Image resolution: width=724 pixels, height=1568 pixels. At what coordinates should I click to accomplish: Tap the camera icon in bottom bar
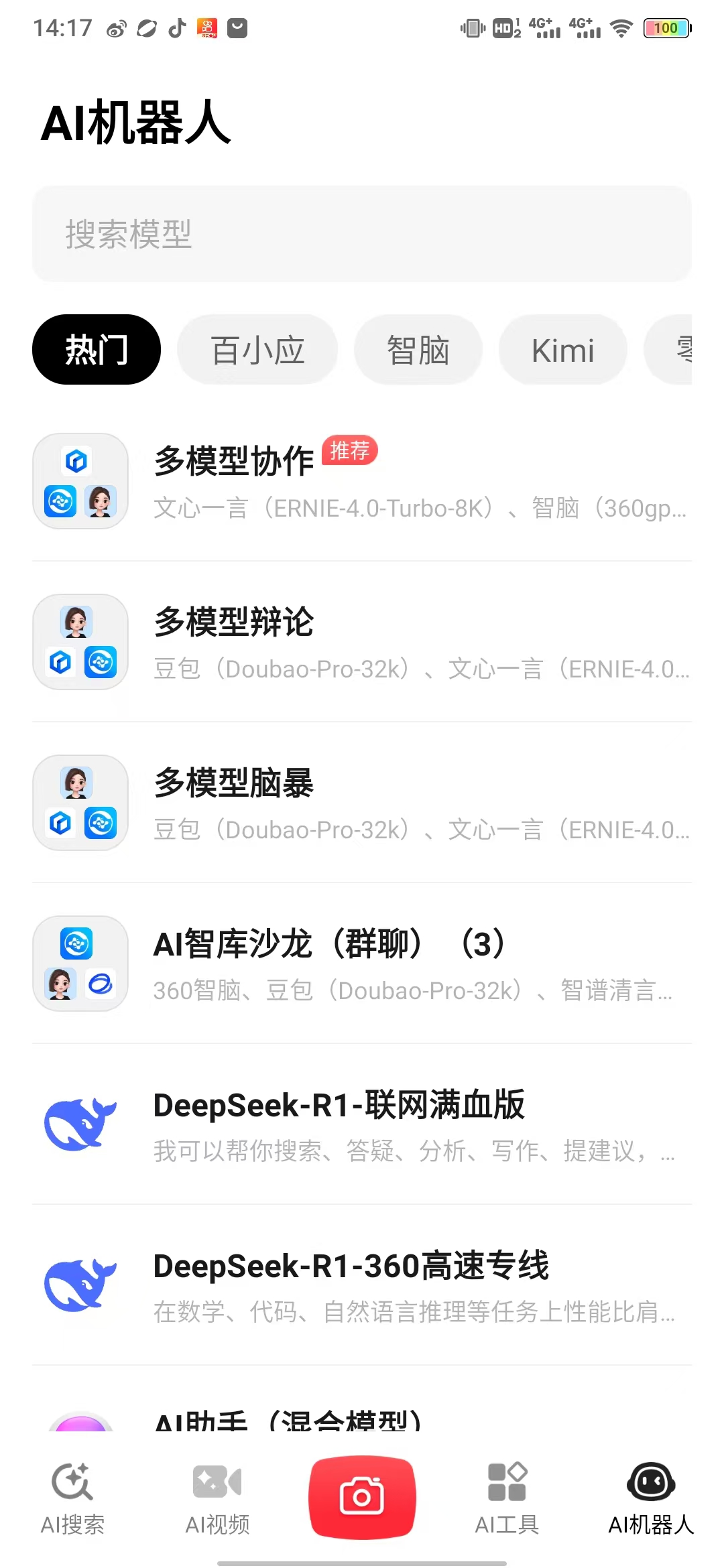click(x=362, y=1497)
